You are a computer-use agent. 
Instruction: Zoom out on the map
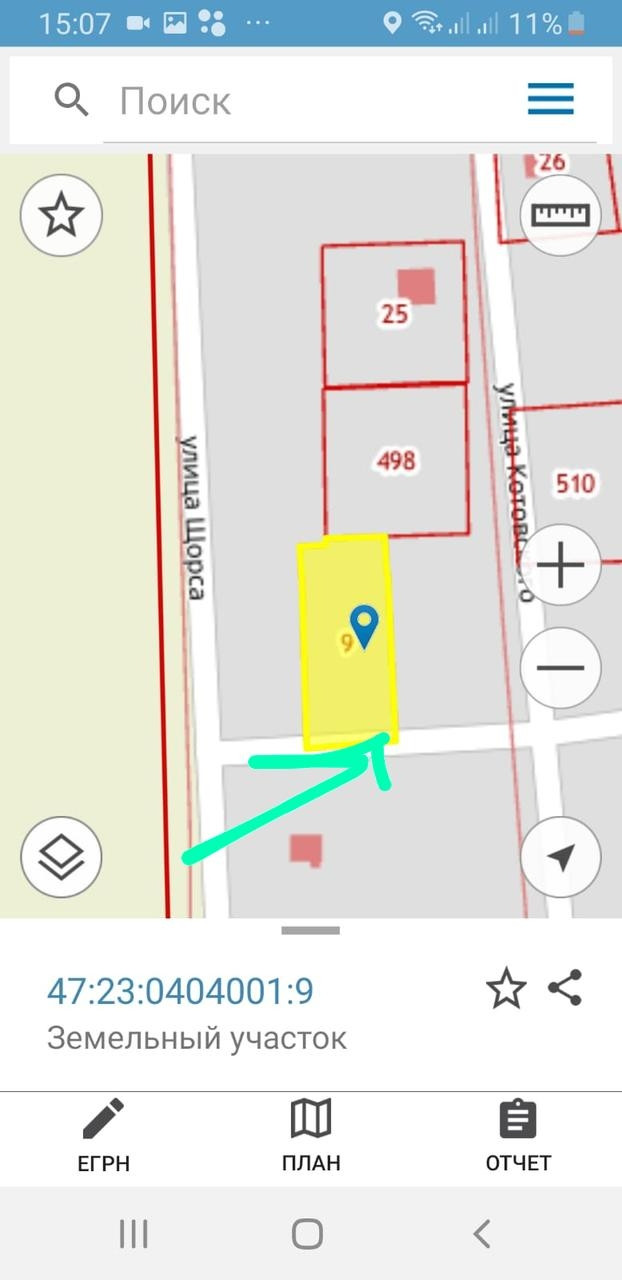point(560,667)
